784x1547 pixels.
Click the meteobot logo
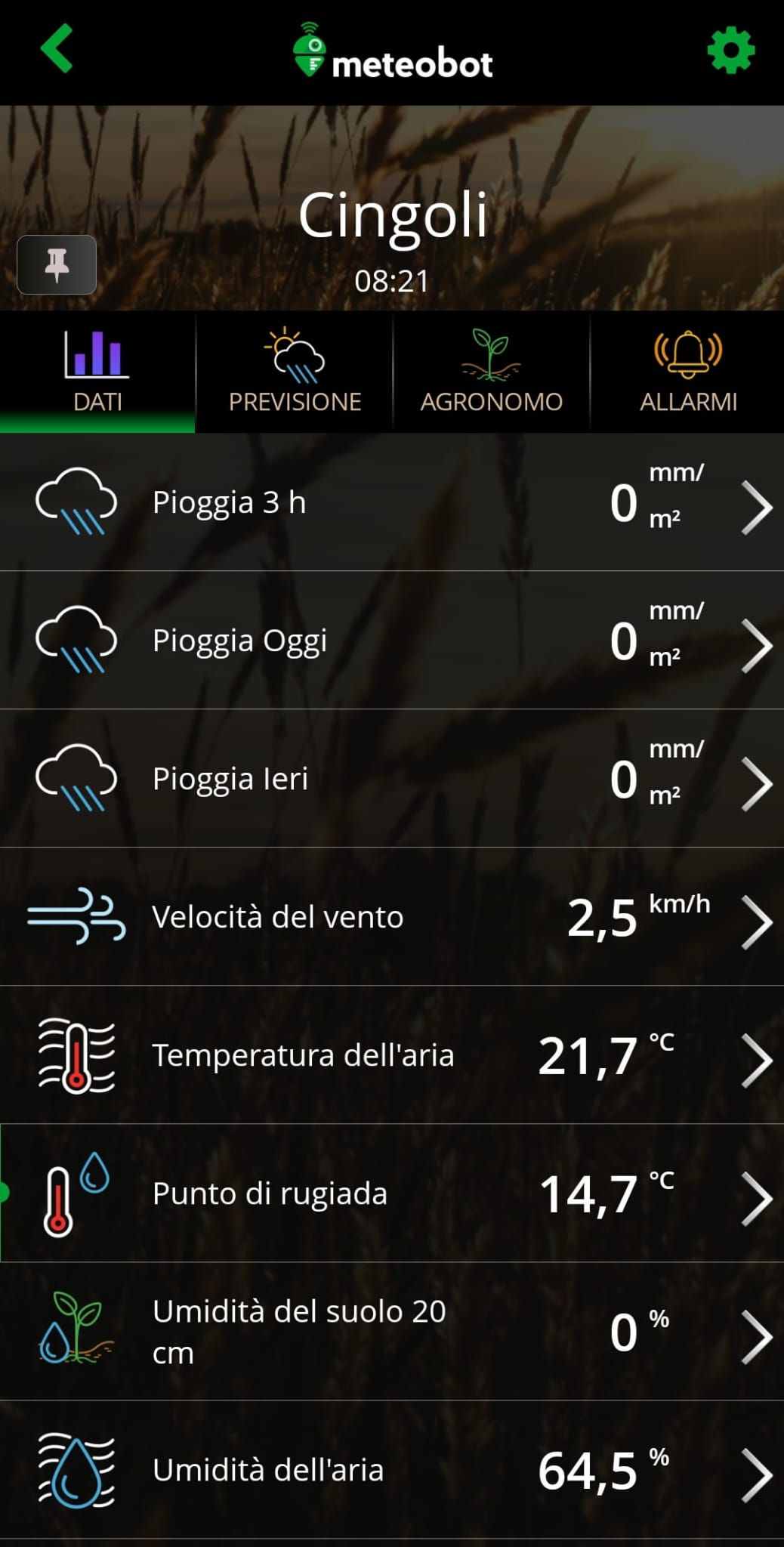392,57
